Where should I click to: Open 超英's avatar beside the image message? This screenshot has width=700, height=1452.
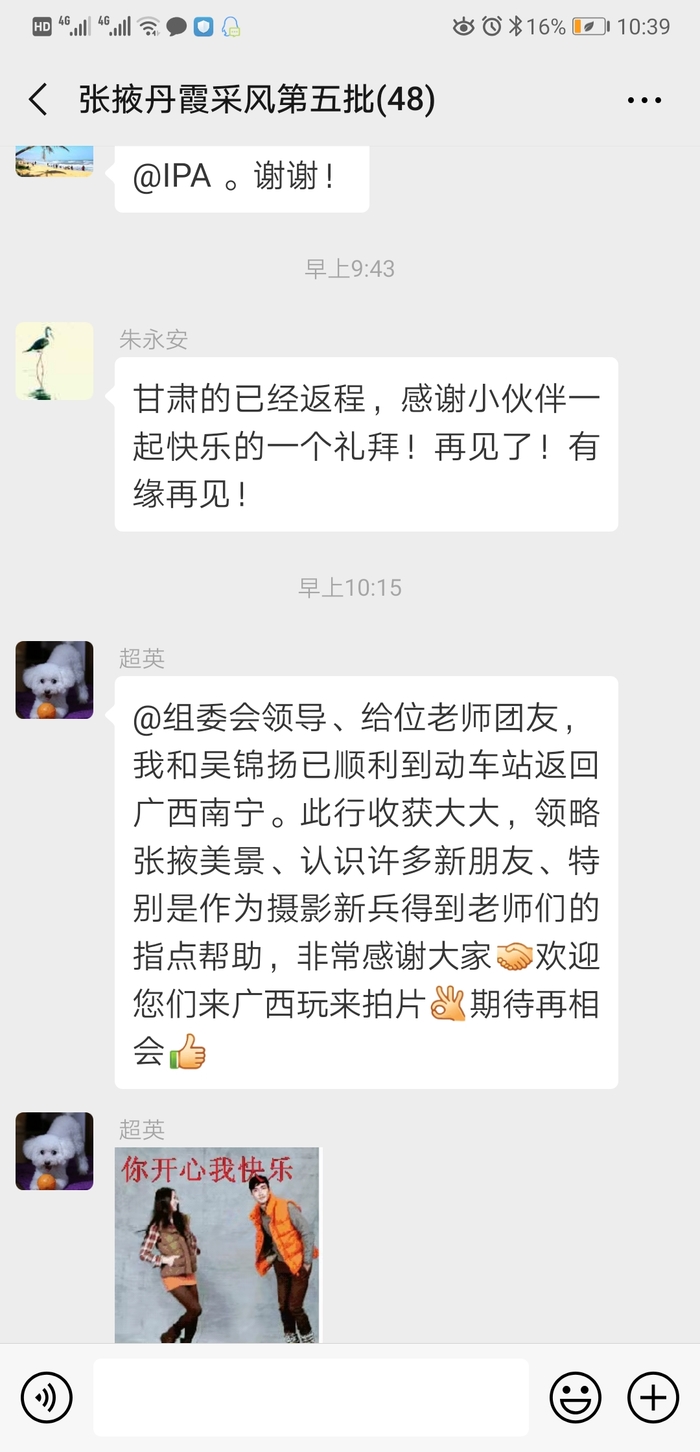(54, 1151)
